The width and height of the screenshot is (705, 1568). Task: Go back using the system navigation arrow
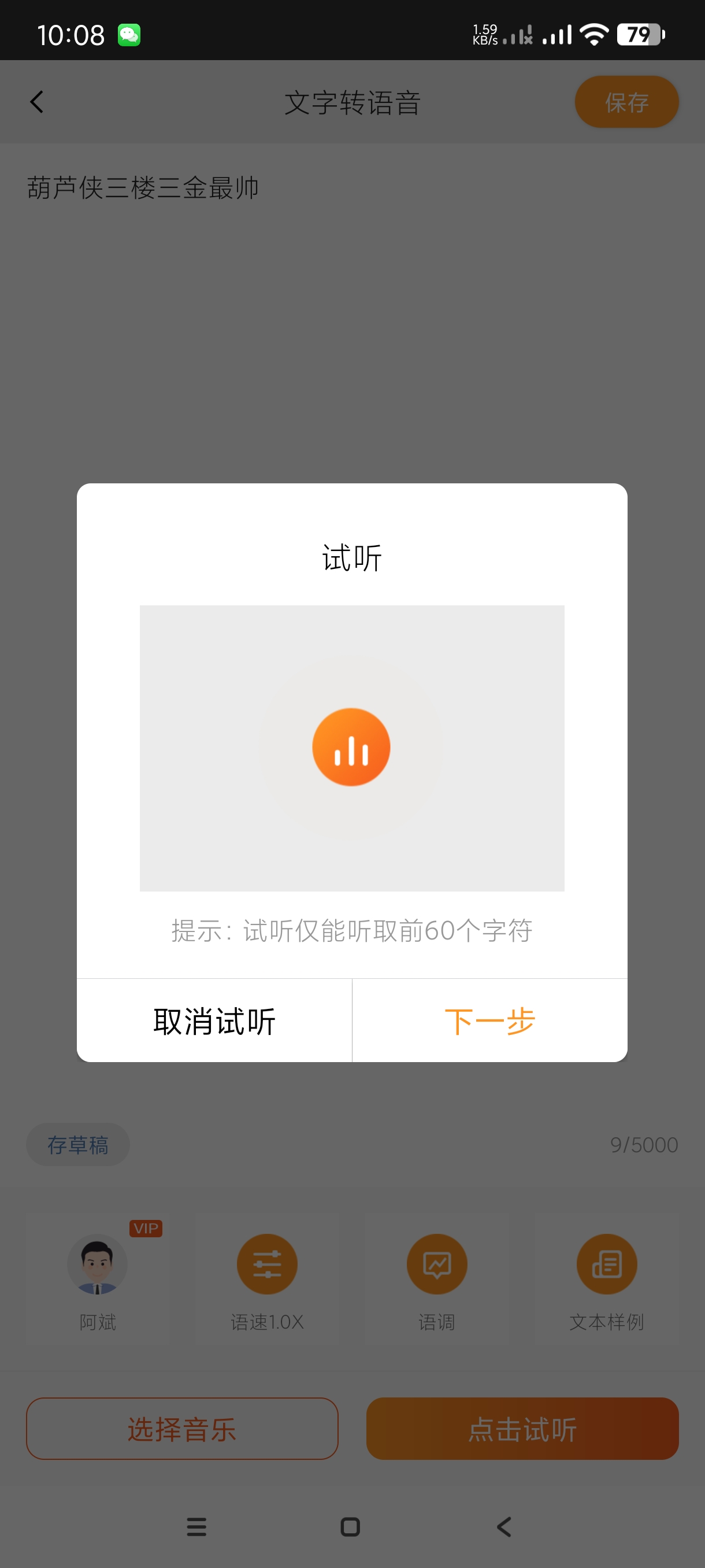point(504,1526)
